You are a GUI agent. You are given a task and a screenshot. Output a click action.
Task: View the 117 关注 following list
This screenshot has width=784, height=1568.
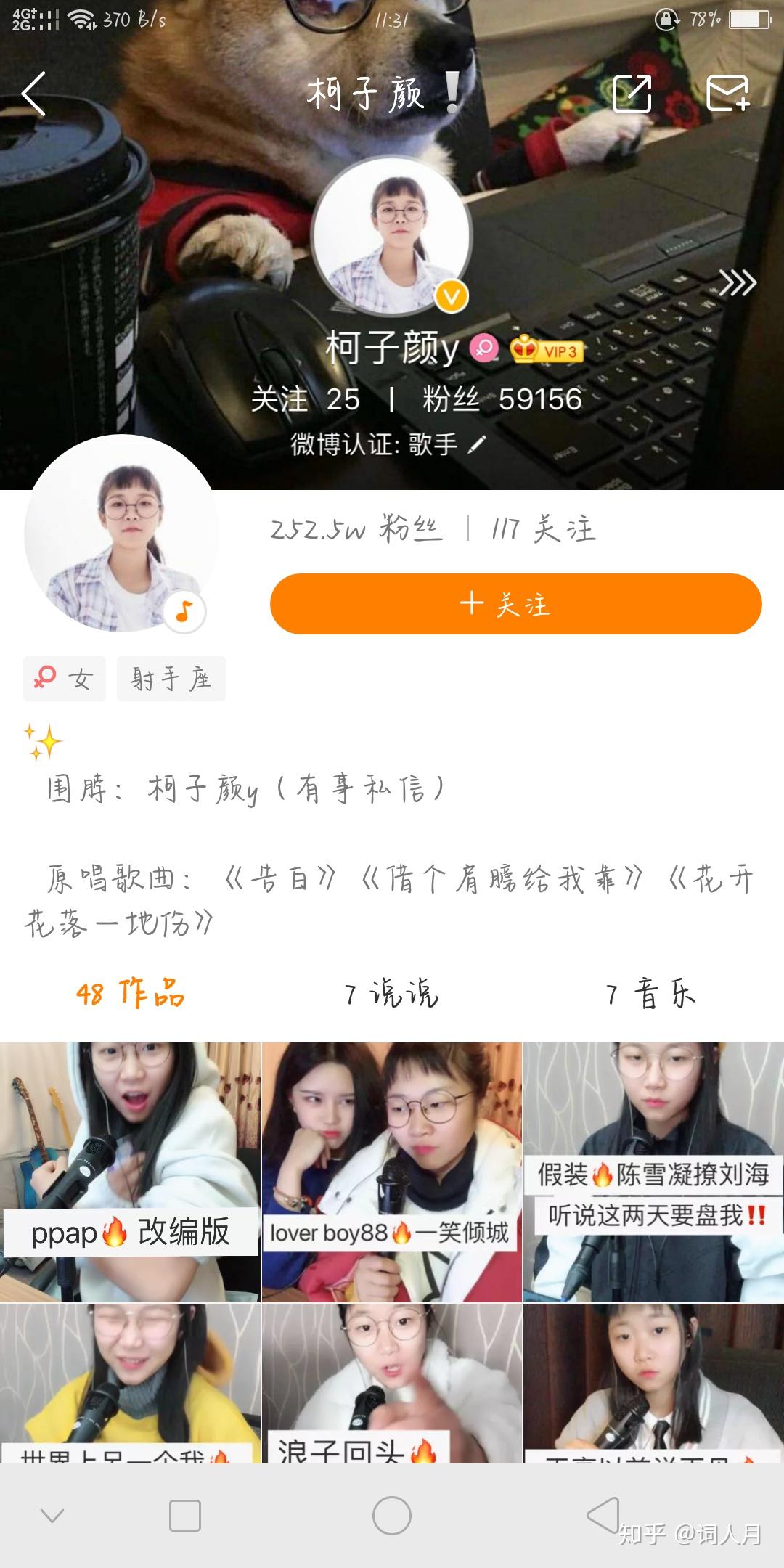(x=543, y=529)
